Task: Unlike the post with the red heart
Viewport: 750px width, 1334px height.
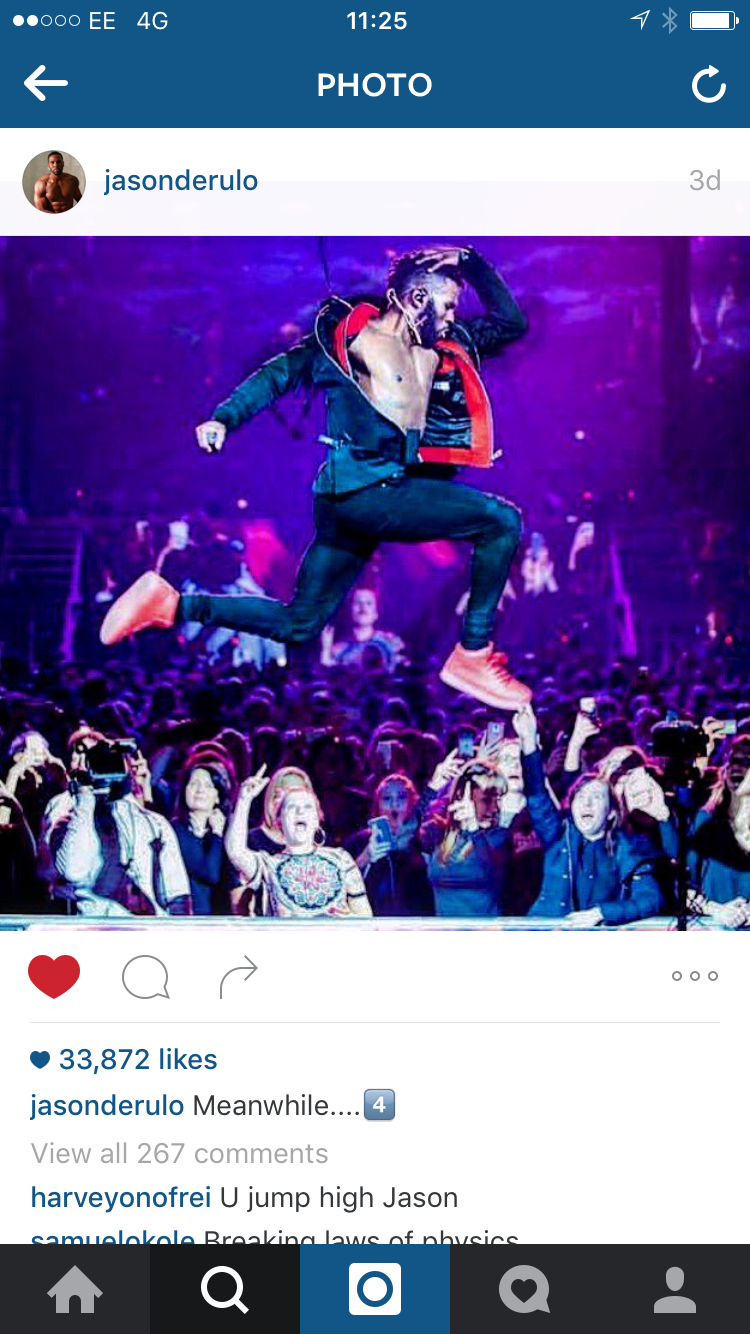Action: point(54,976)
